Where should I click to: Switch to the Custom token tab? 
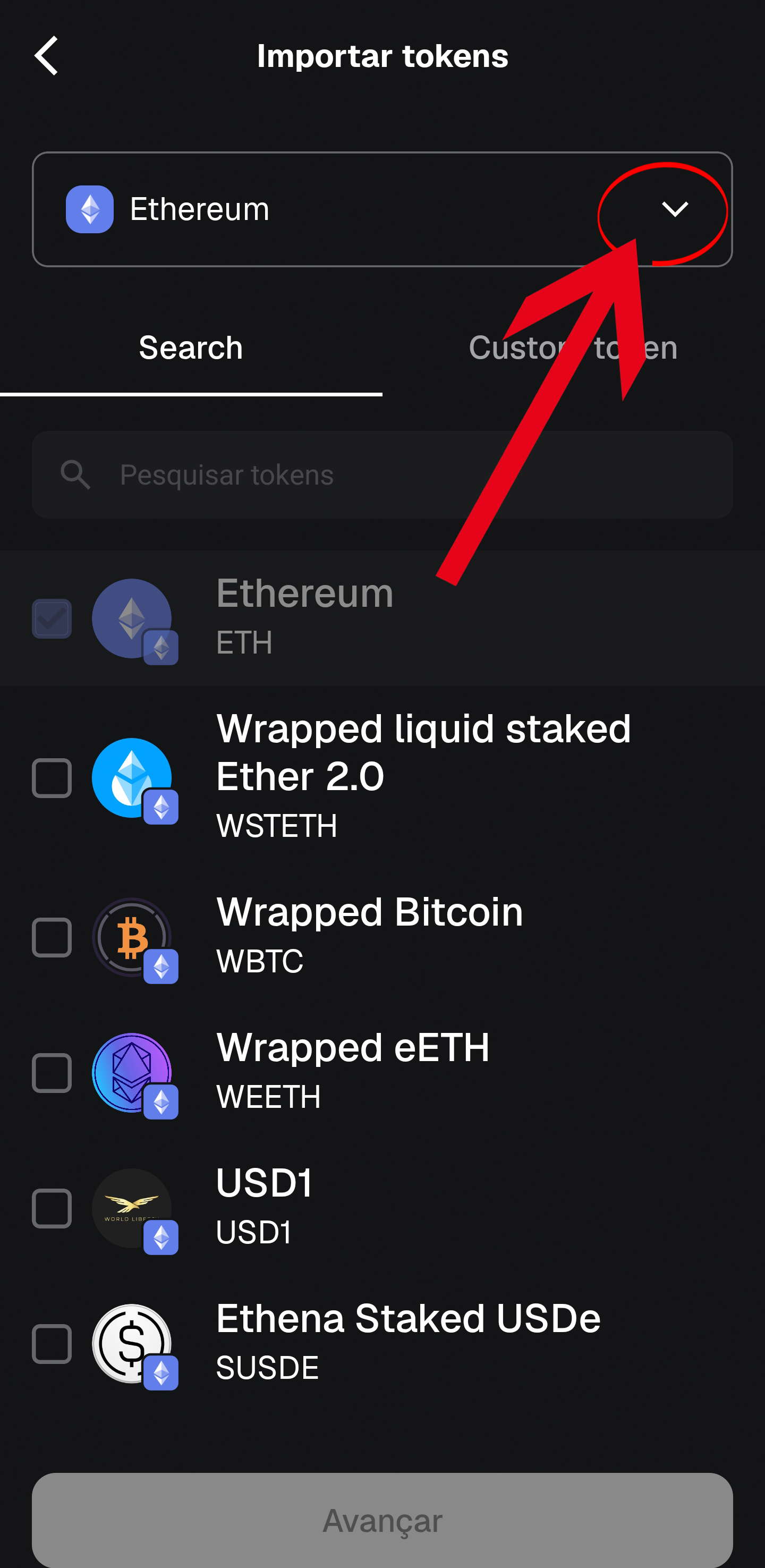(573, 348)
